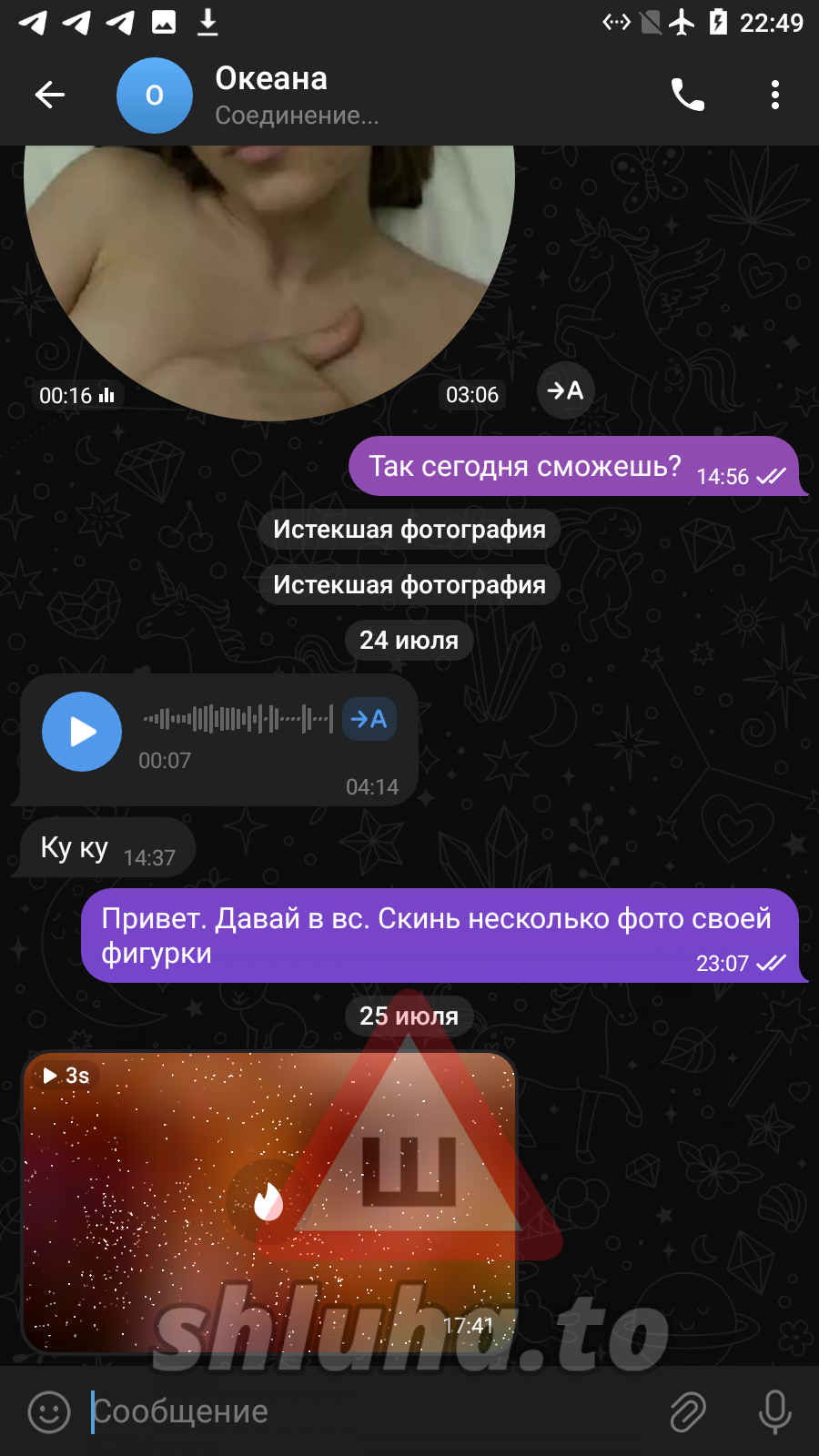Transcribe the 00:07 voice message
Viewport: 819px width, 1456px height.
(x=369, y=719)
